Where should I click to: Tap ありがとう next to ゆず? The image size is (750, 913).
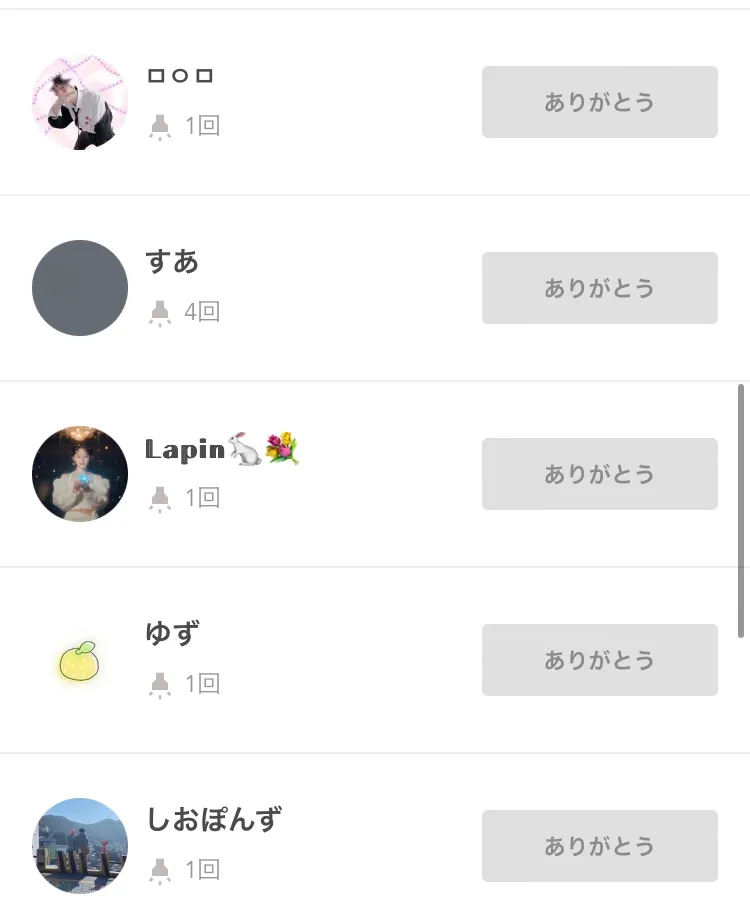click(x=599, y=660)
